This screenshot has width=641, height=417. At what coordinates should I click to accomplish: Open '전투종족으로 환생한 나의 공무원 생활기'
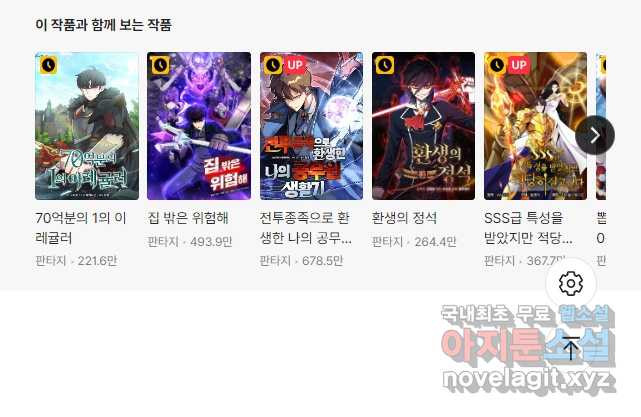tap(311, 126)
